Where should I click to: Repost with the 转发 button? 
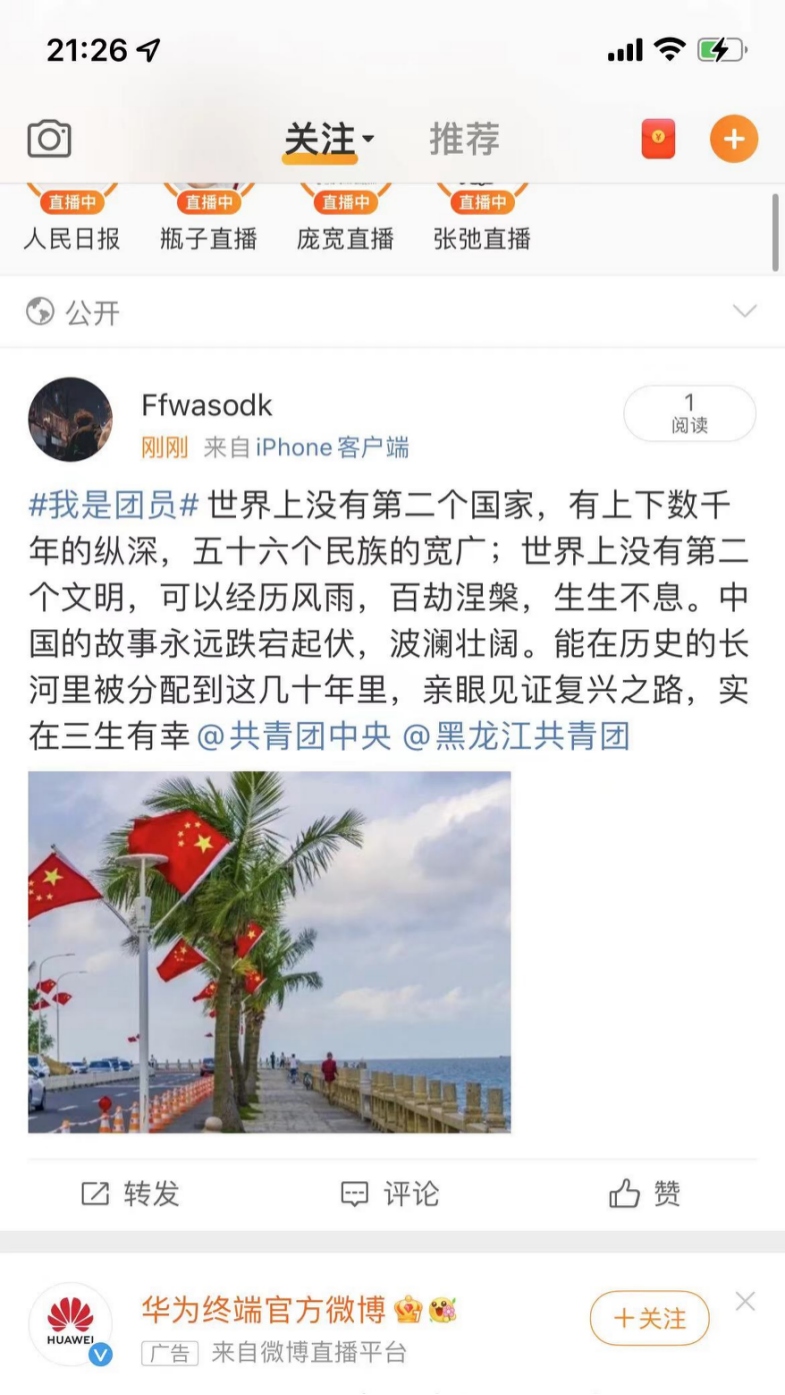[131, 1193]
